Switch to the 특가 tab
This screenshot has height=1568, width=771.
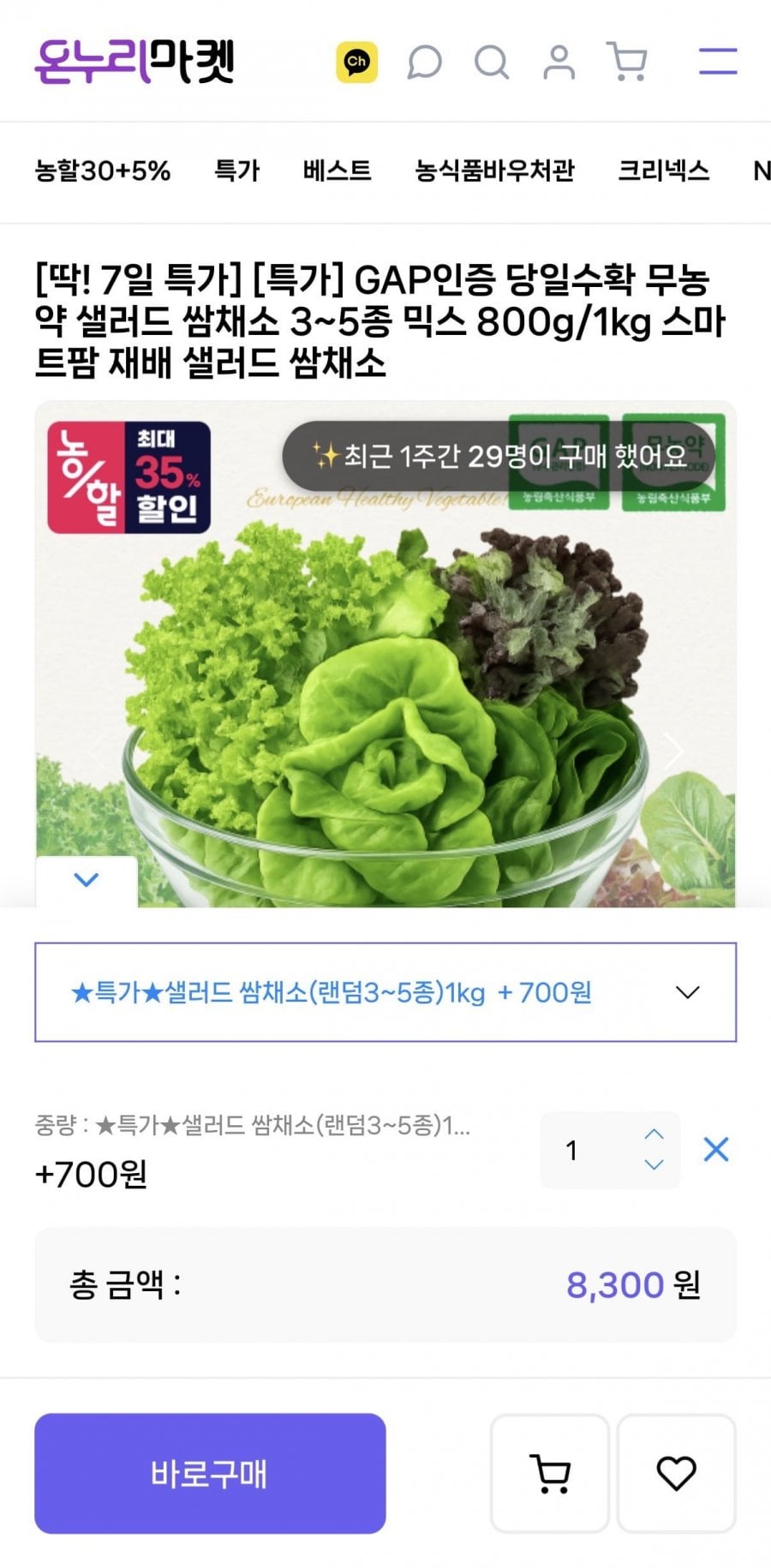[236, 171]
